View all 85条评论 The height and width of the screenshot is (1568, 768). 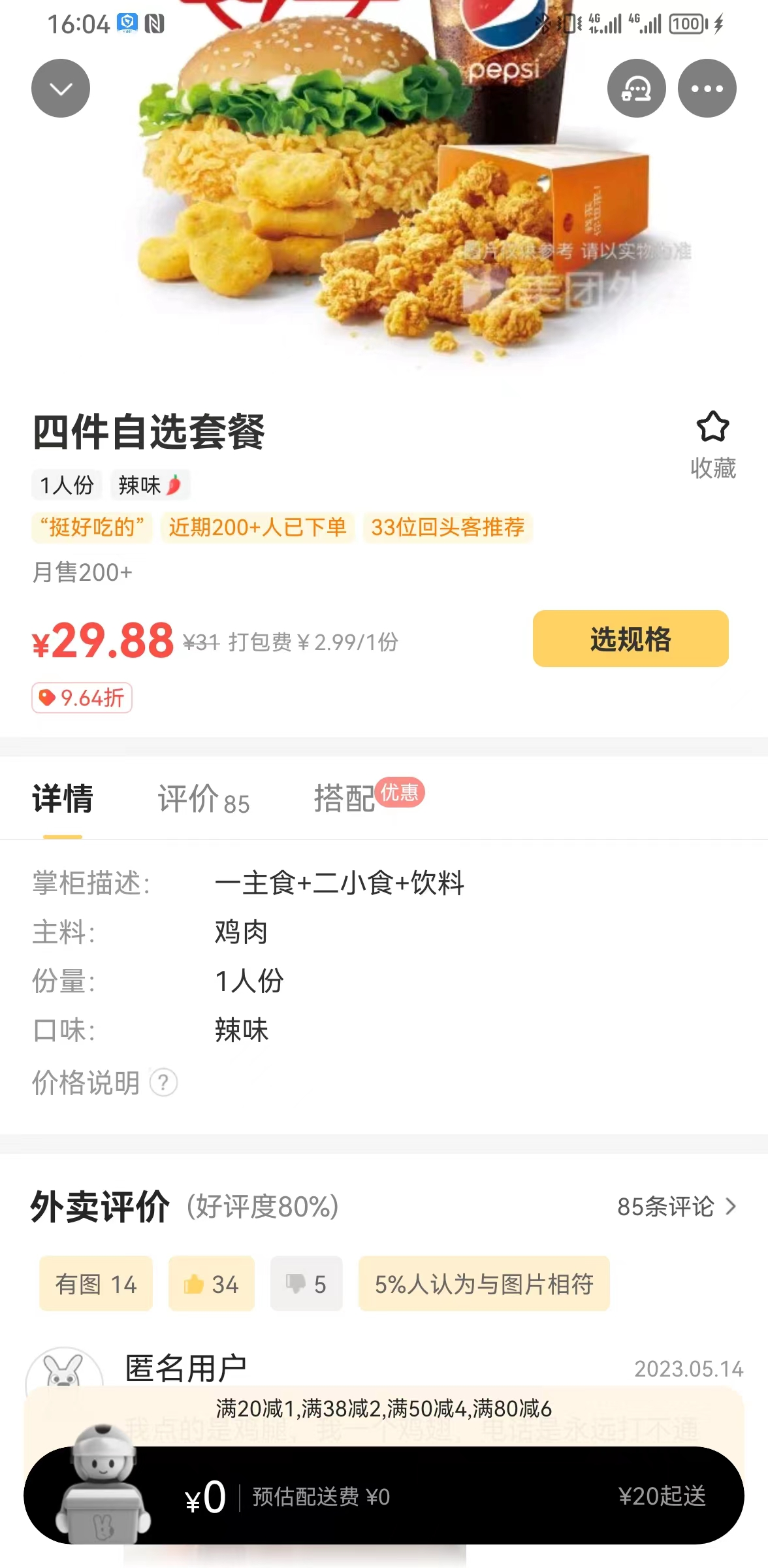(677, 1207)
